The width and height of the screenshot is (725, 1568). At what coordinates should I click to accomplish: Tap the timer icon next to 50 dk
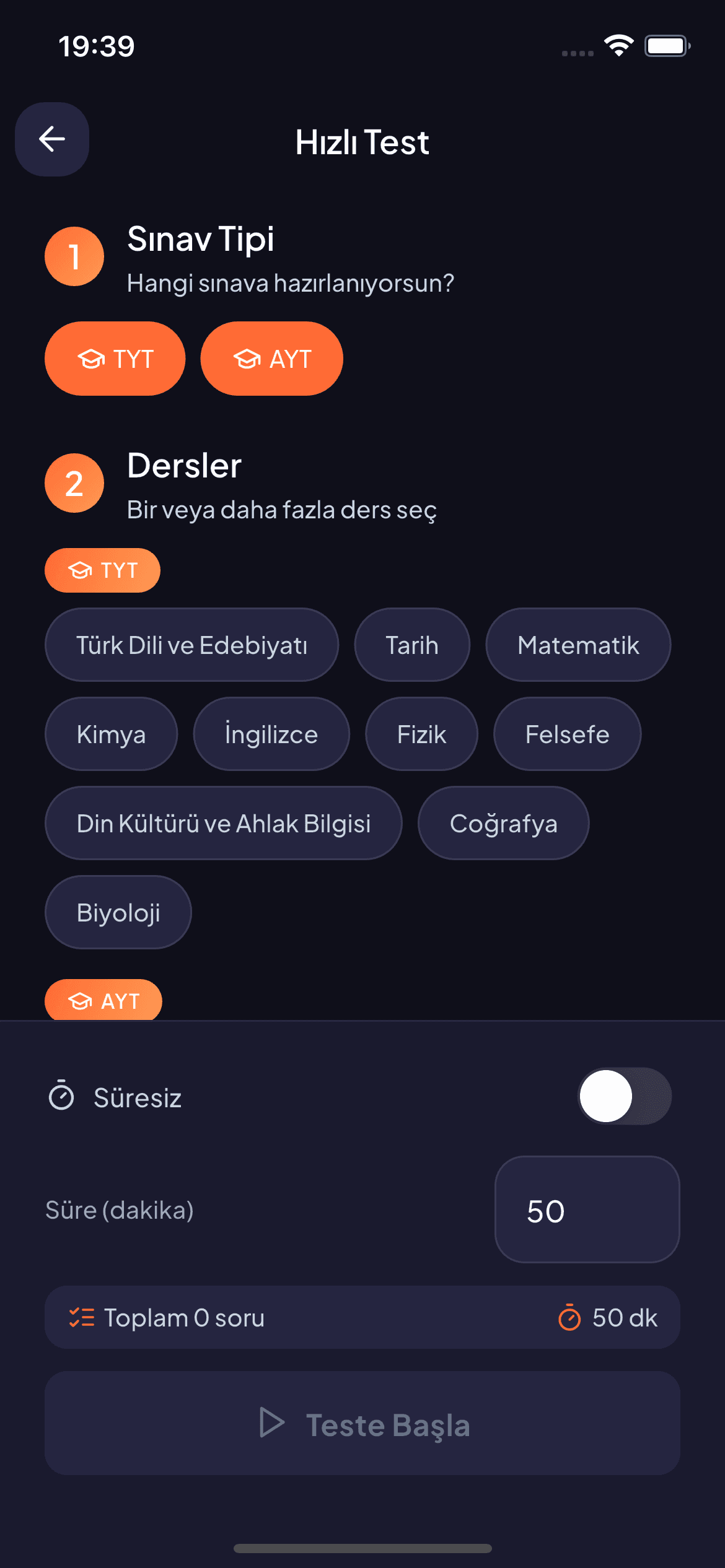coord(569,1317)
